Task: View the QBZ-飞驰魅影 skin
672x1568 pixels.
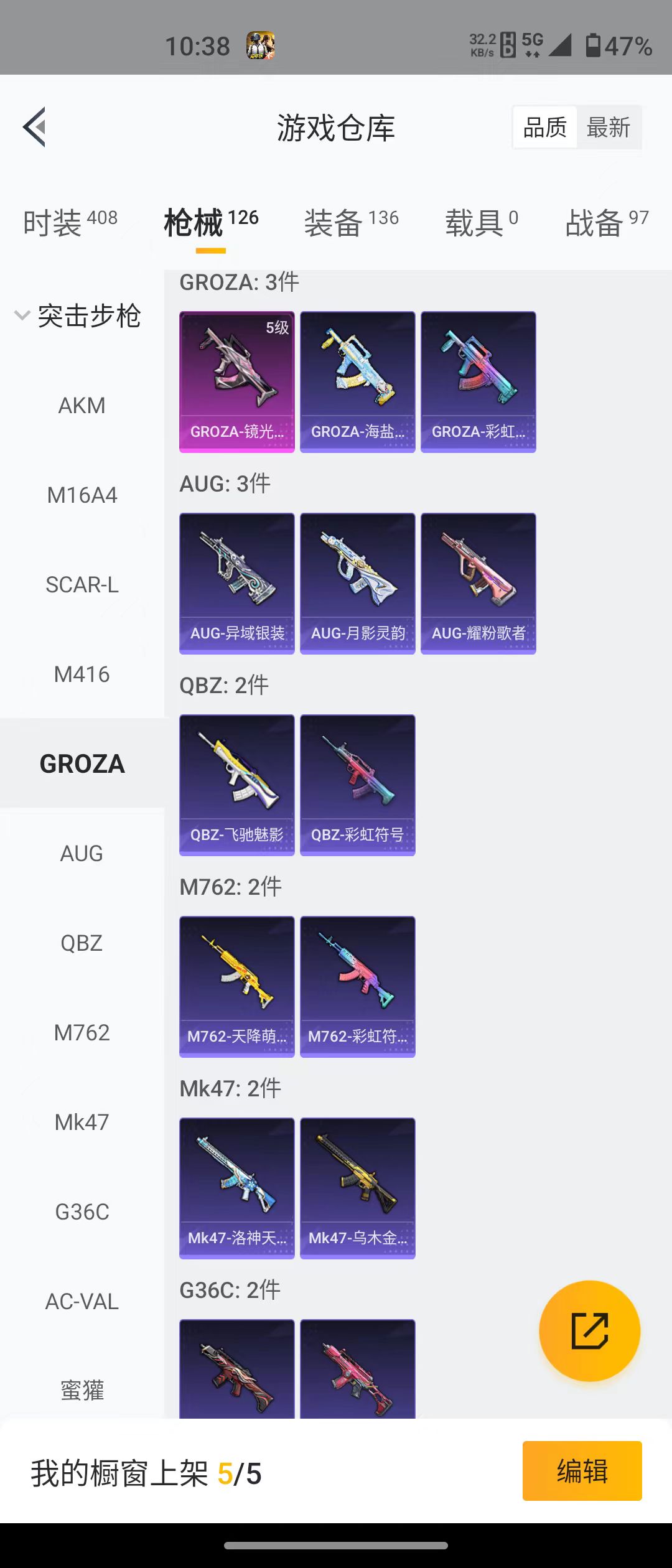Action: [x=236, y=785]
